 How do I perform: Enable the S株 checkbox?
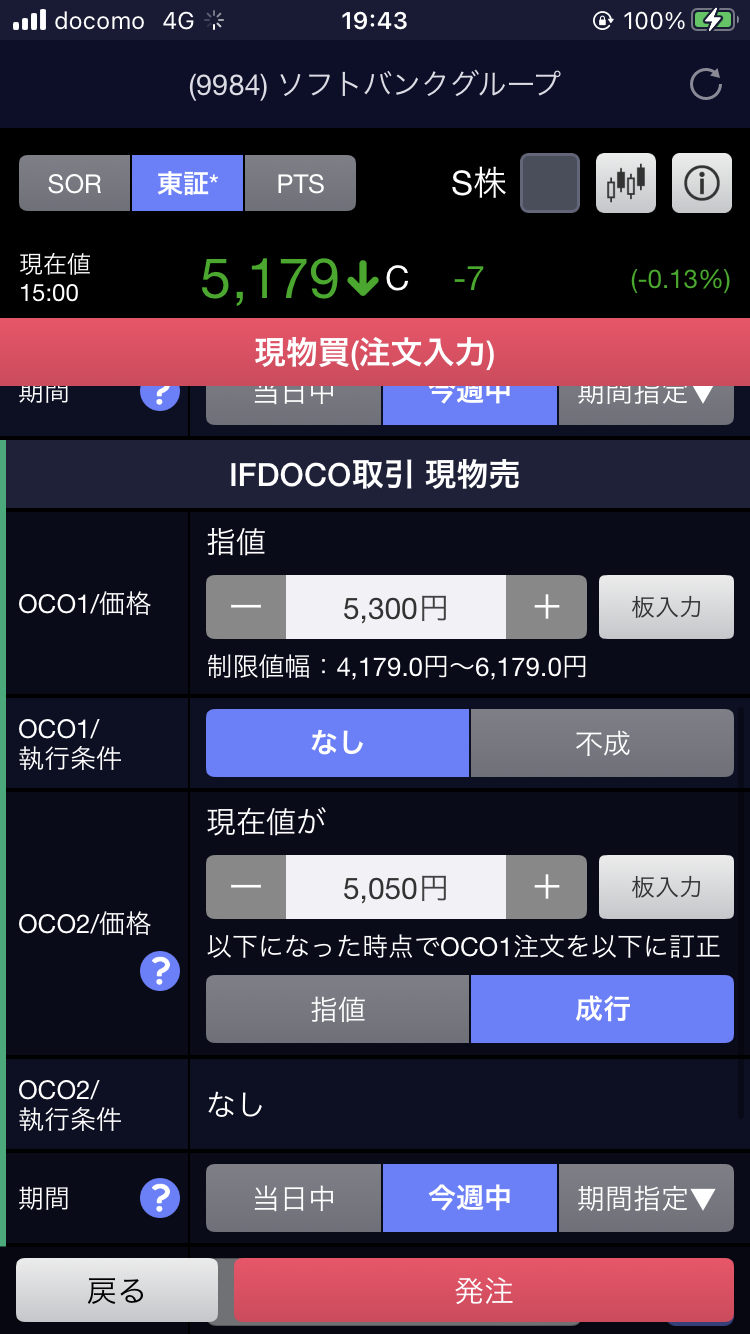click(x=548, y=183)
